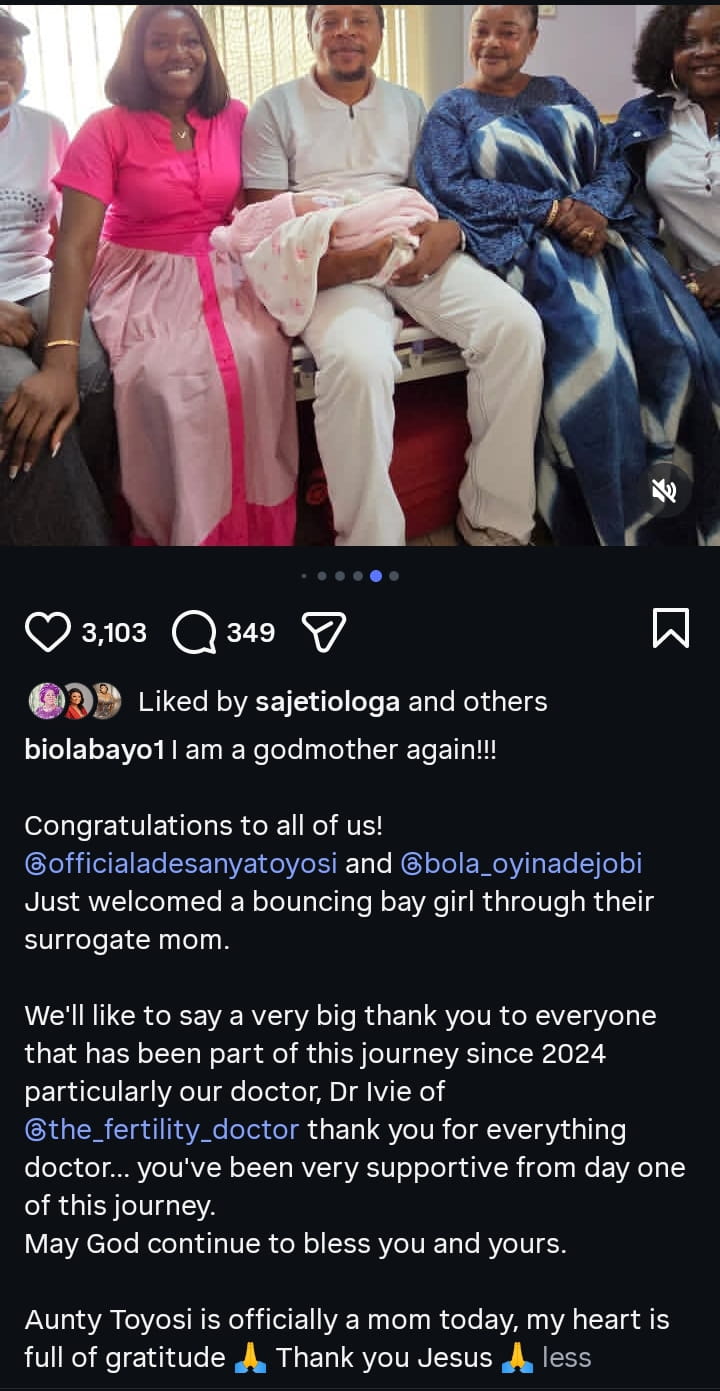
Task: View the 3,103 likes count list
Action: (113, 632)
